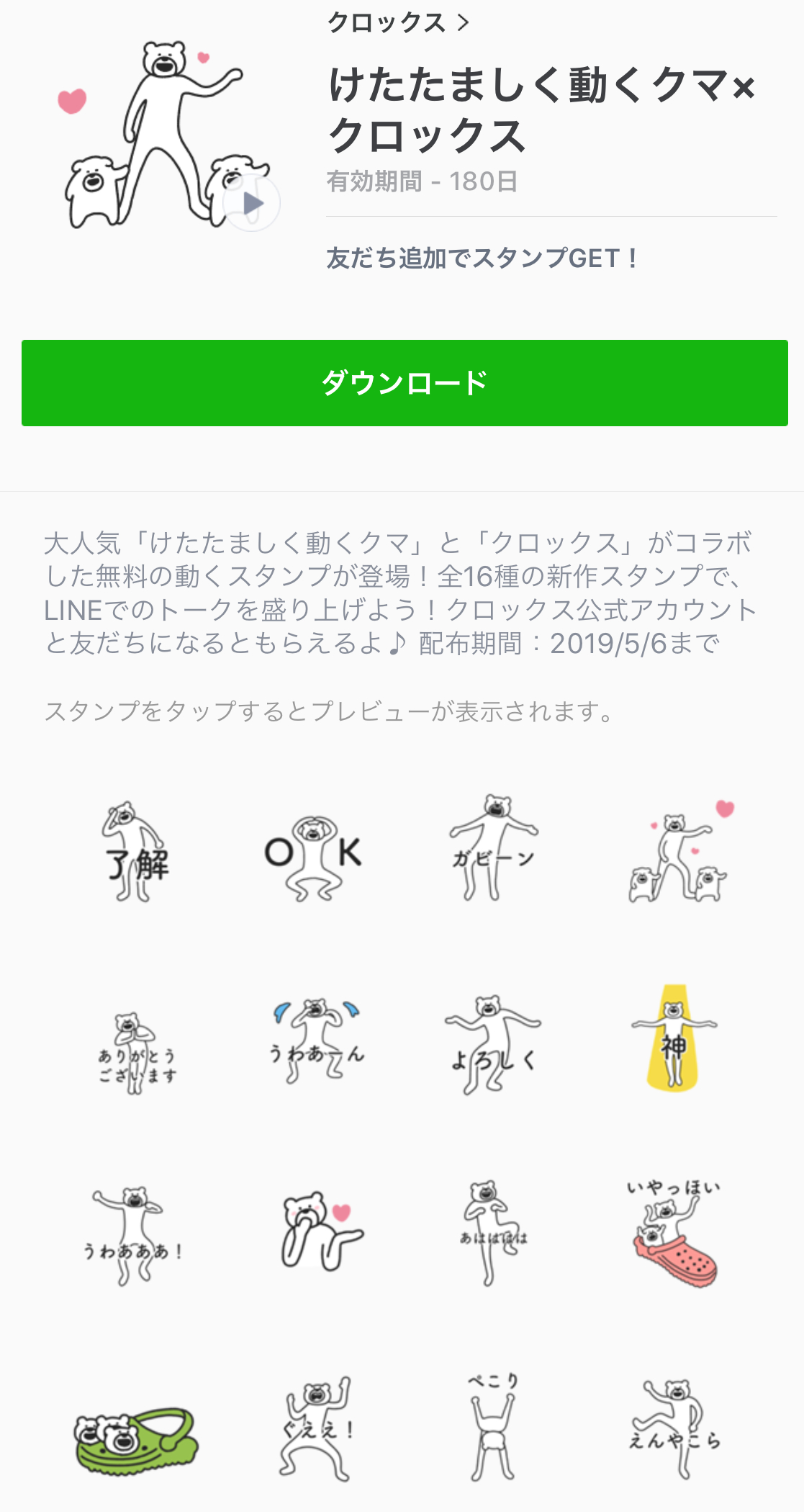Screen dimensions: 804x1512
Task: Select the うわあーん crying sticker
Action: tap(317, 1039)
